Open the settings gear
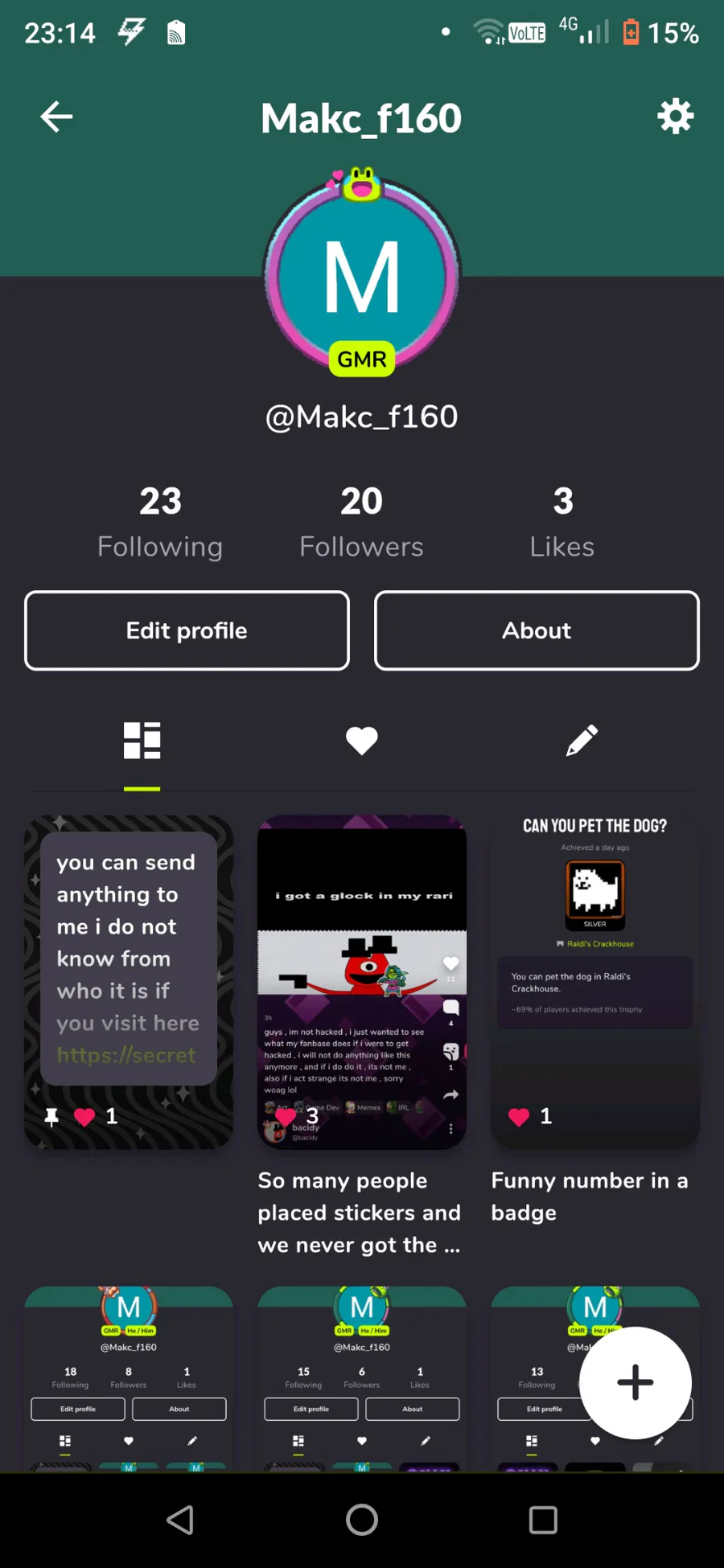Screen dimensions: 724x1568 675,117
